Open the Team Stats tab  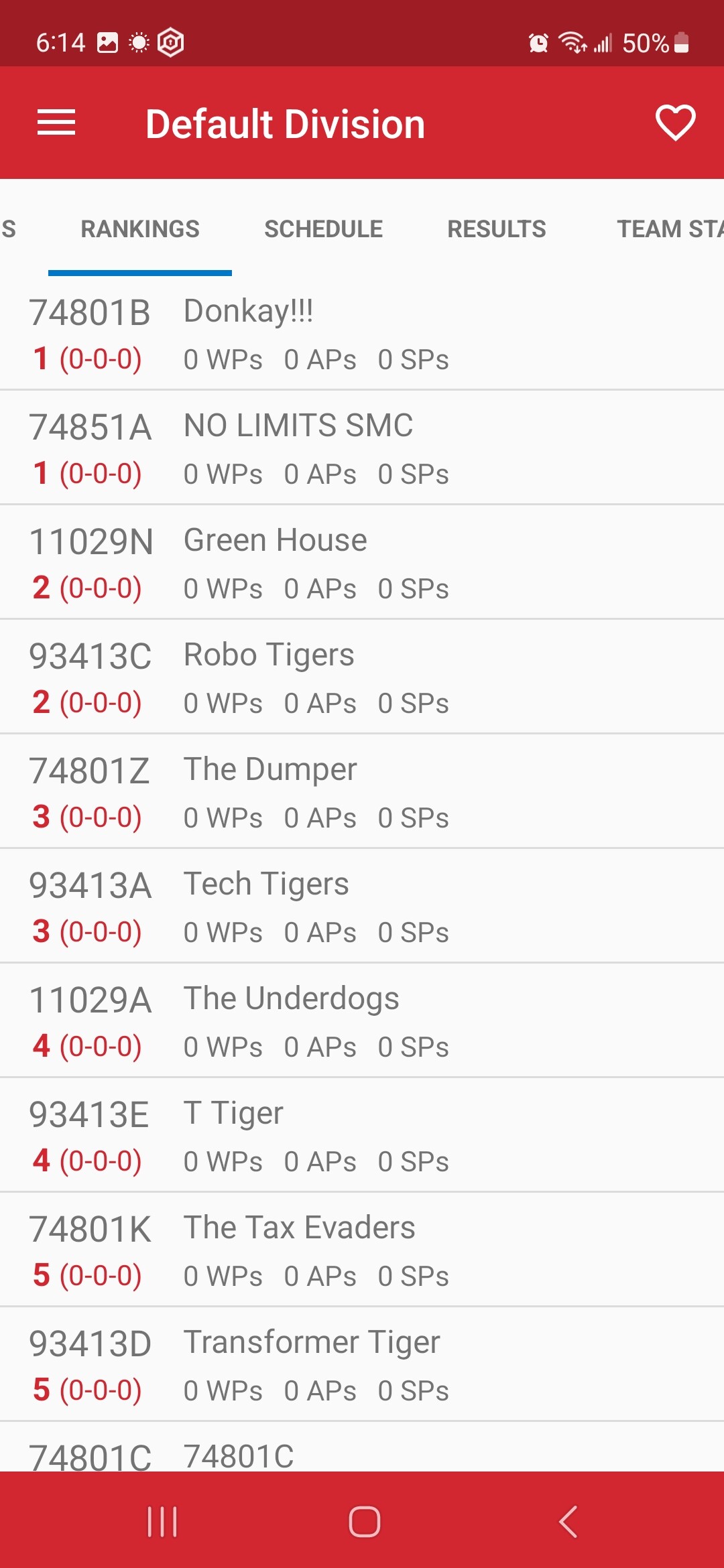(670, 229)
